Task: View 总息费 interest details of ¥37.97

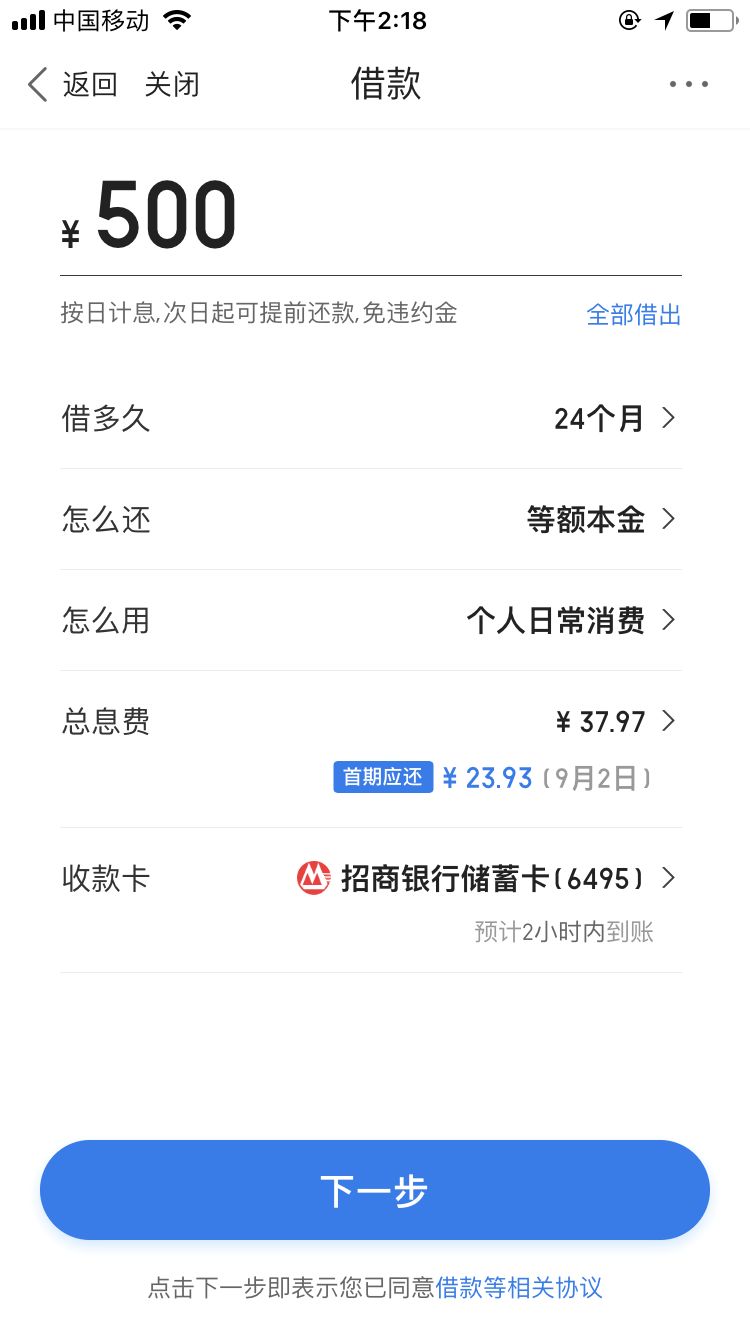Action: click(x=370, y=722)
